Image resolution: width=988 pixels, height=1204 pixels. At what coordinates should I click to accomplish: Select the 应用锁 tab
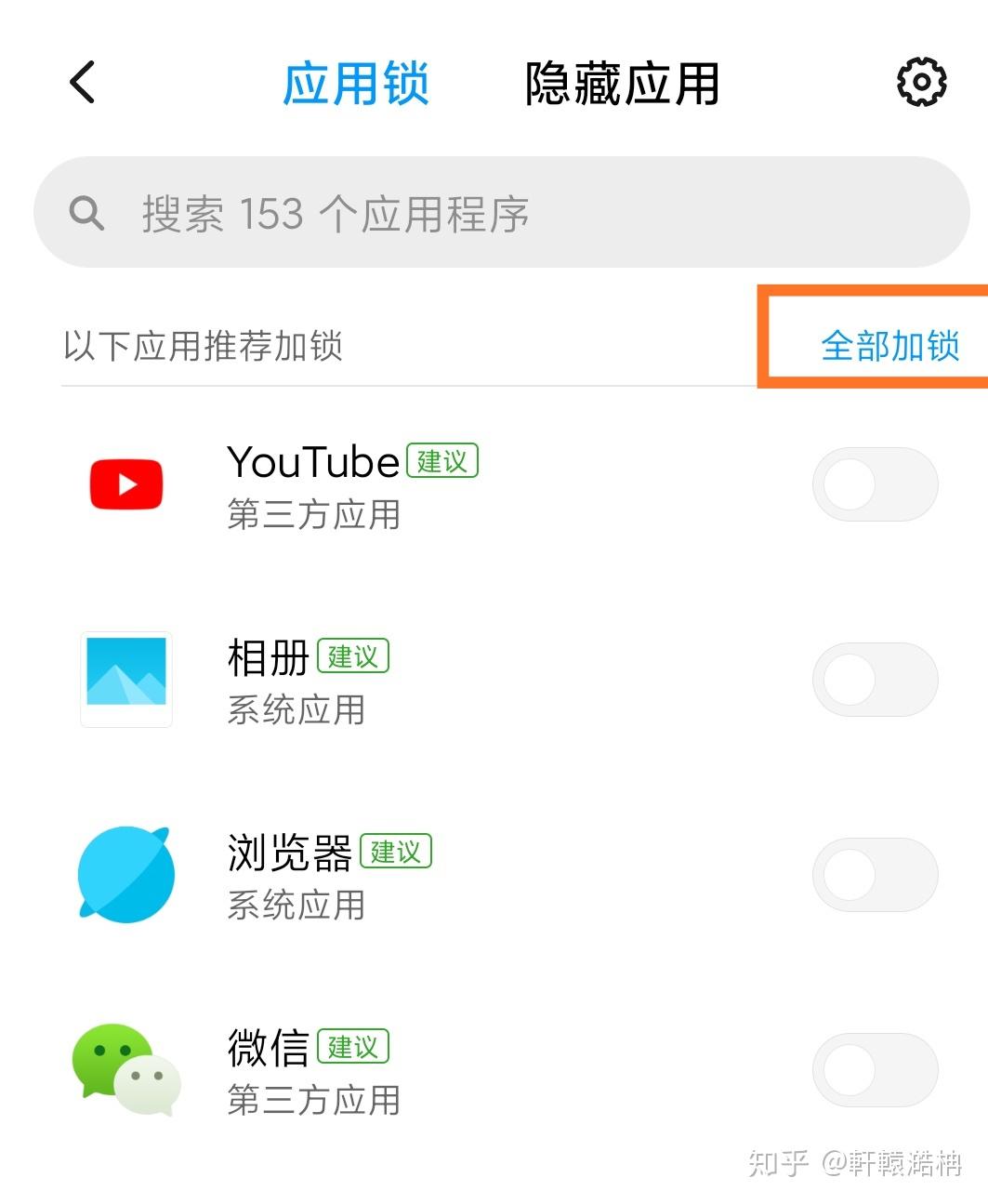click(x=357, y=82)
